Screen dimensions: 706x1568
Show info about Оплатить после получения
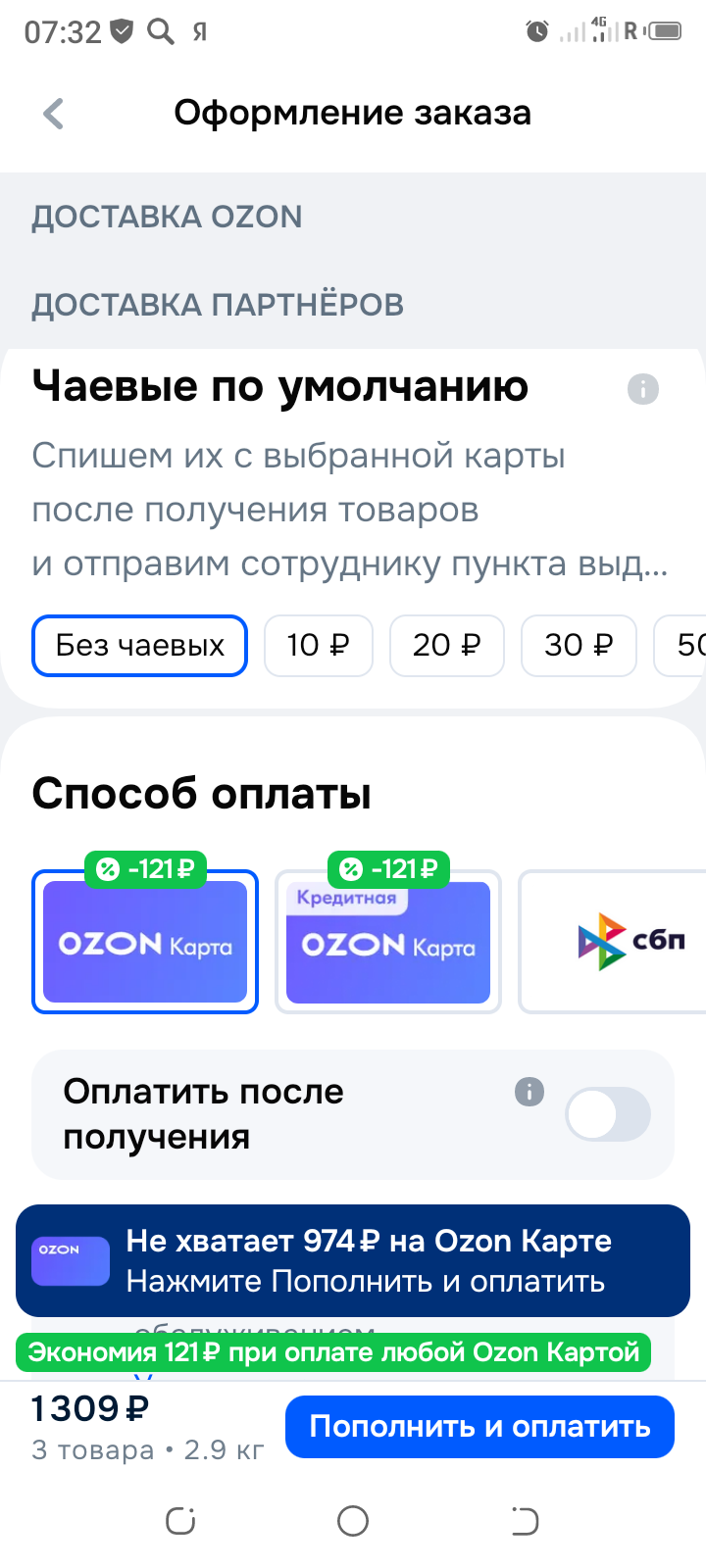pos(529,1092)
